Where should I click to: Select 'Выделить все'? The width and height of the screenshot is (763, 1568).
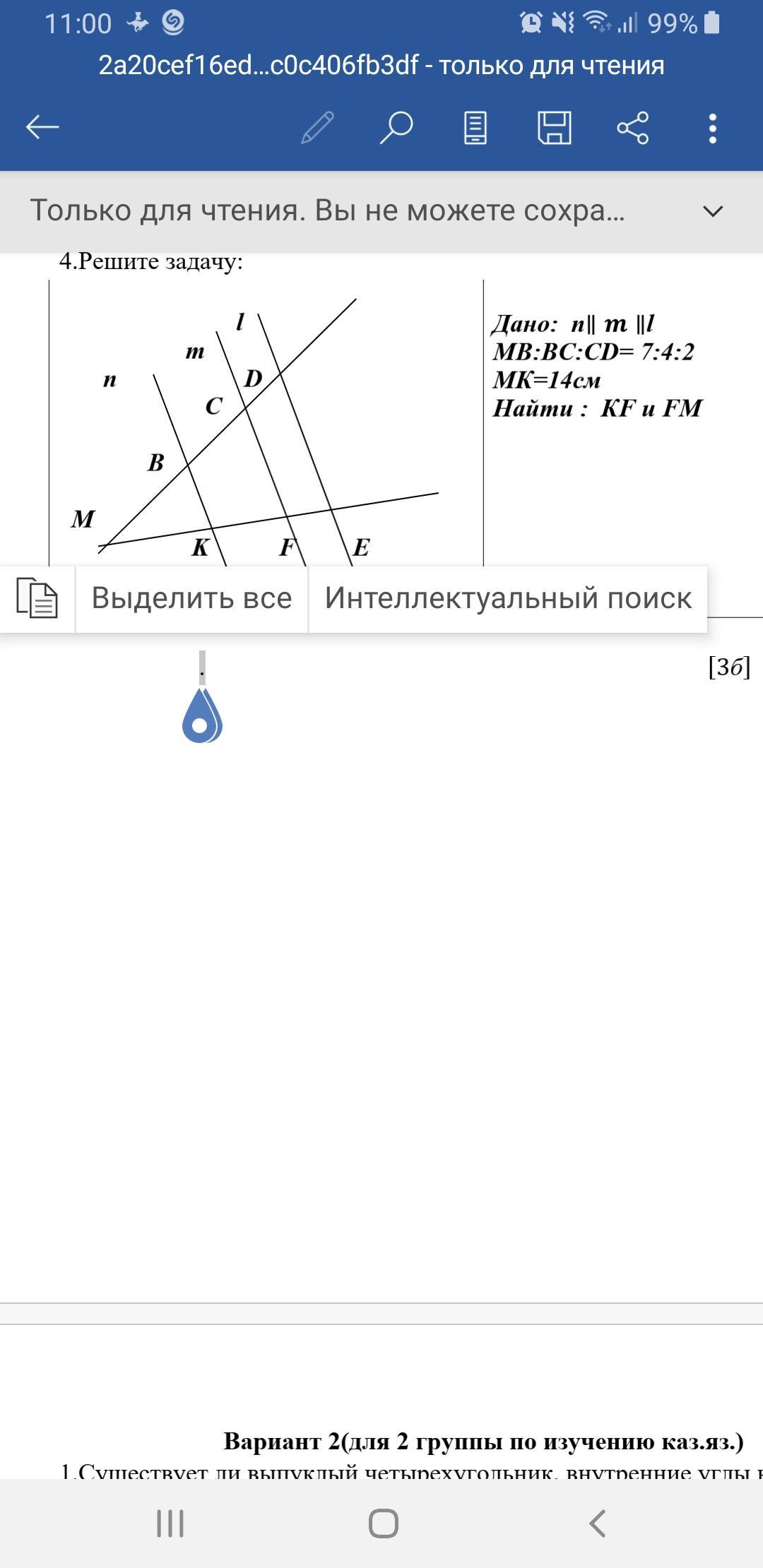coord(192,598)
